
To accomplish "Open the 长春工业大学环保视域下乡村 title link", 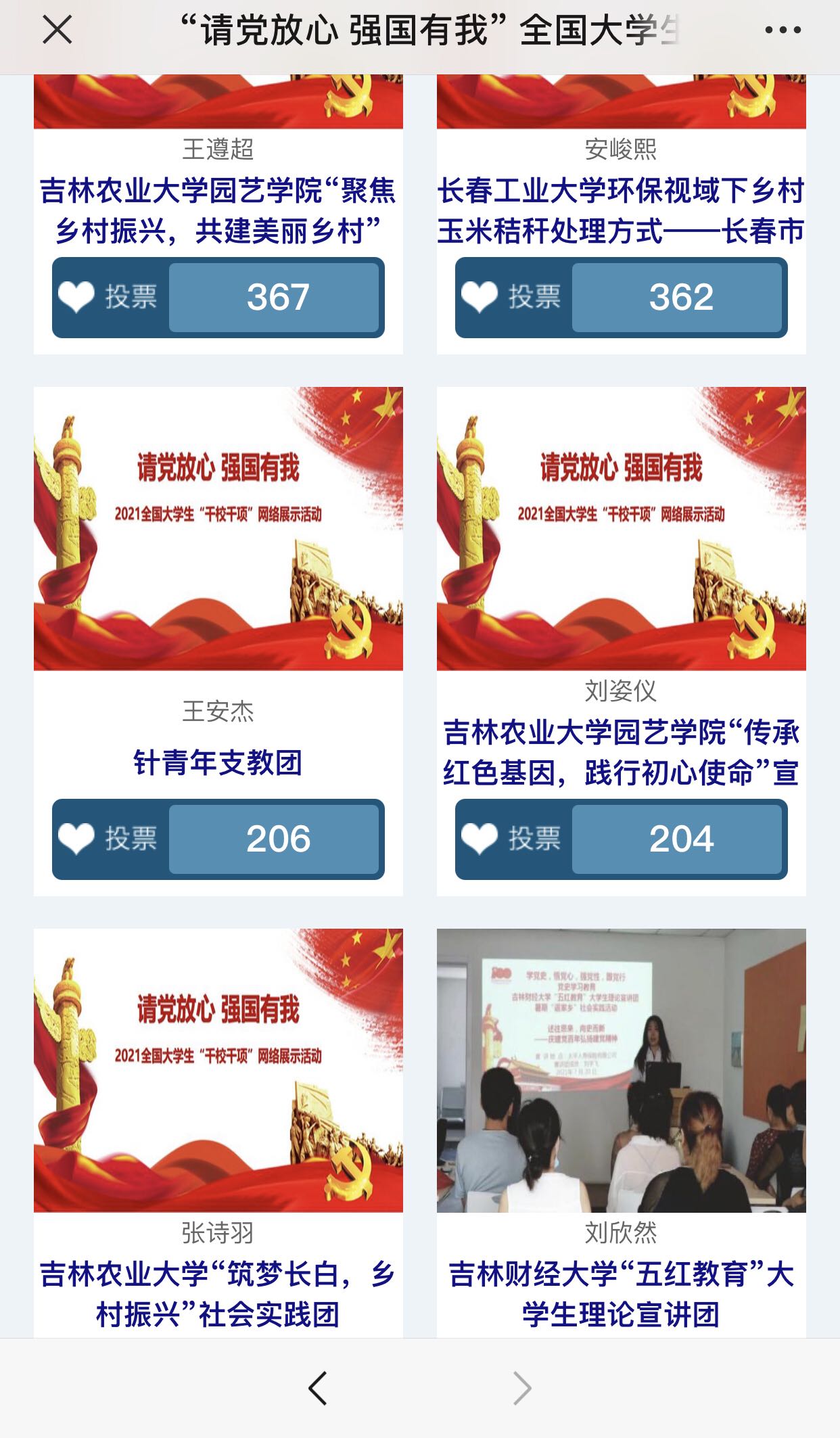I will point(621,210).
